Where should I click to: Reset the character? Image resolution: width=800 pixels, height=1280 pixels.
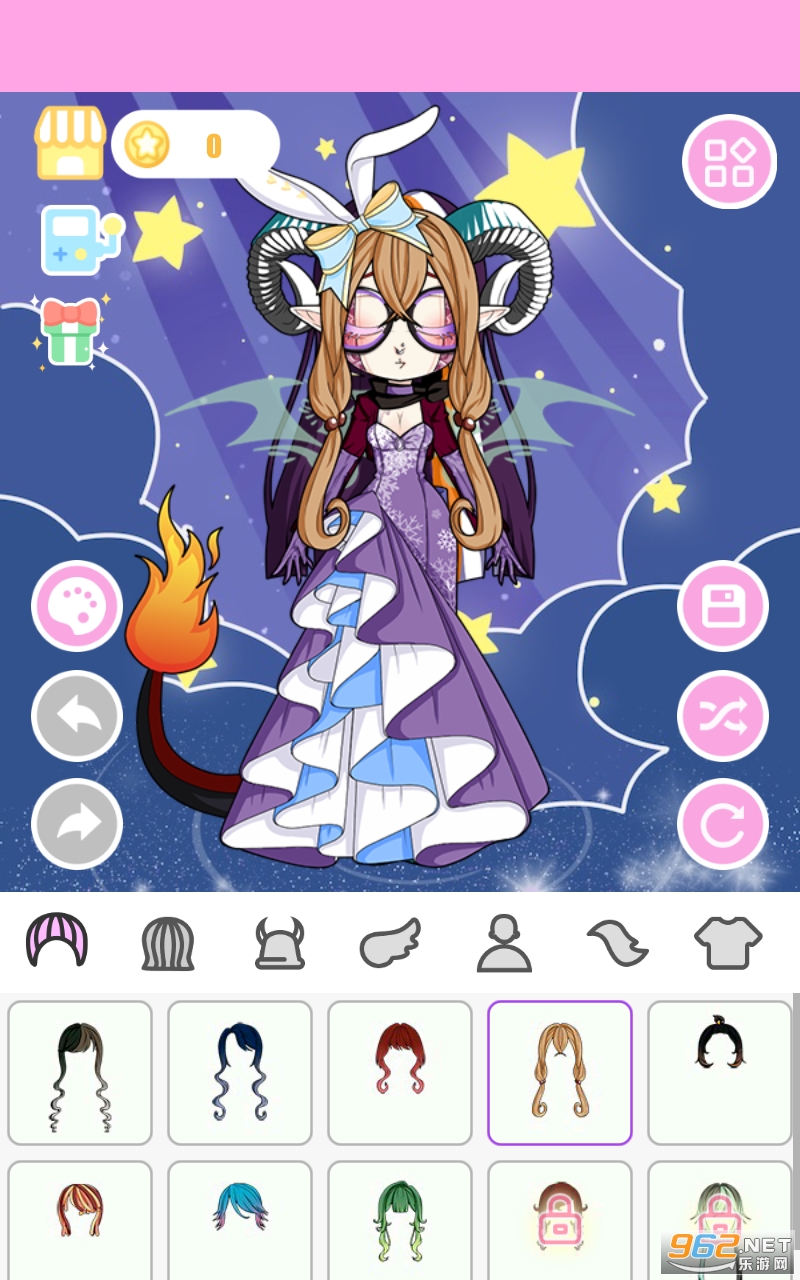(723, 824)
